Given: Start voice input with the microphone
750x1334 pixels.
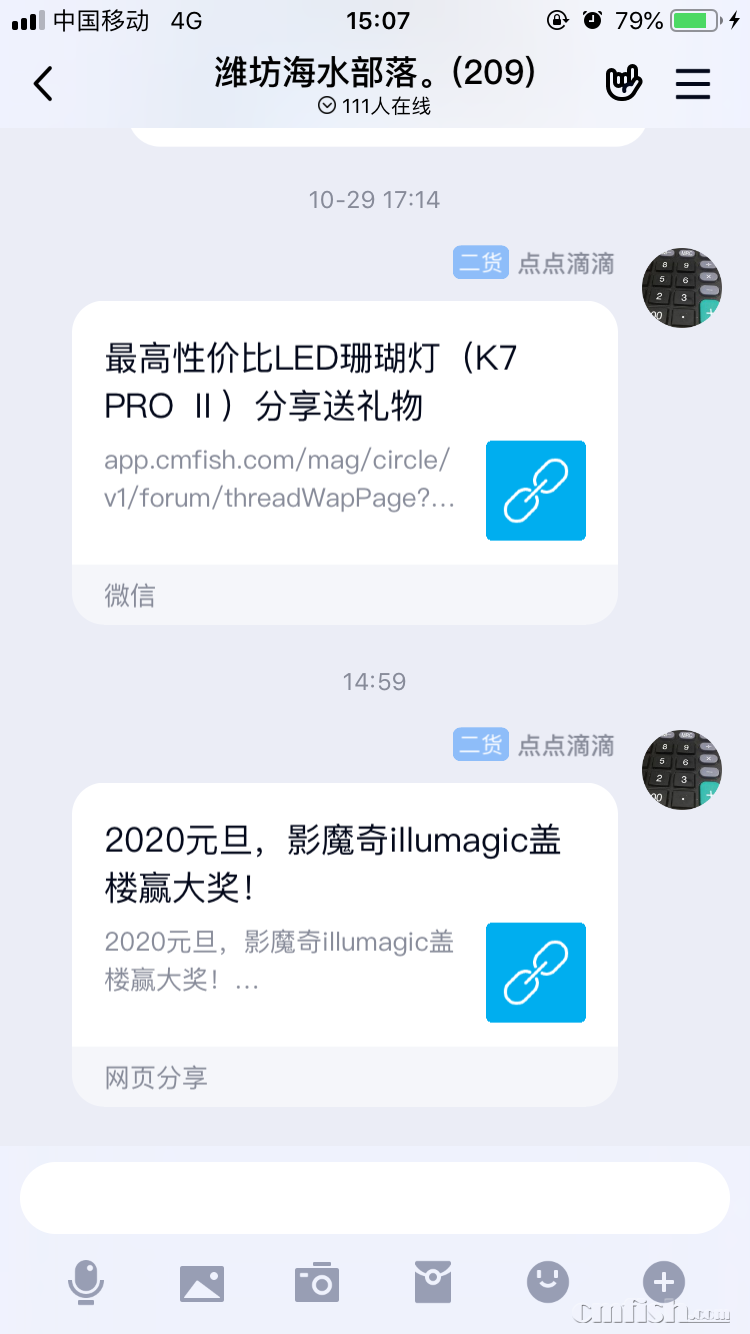Looking at the screenshot, I should pos(86,1282).
